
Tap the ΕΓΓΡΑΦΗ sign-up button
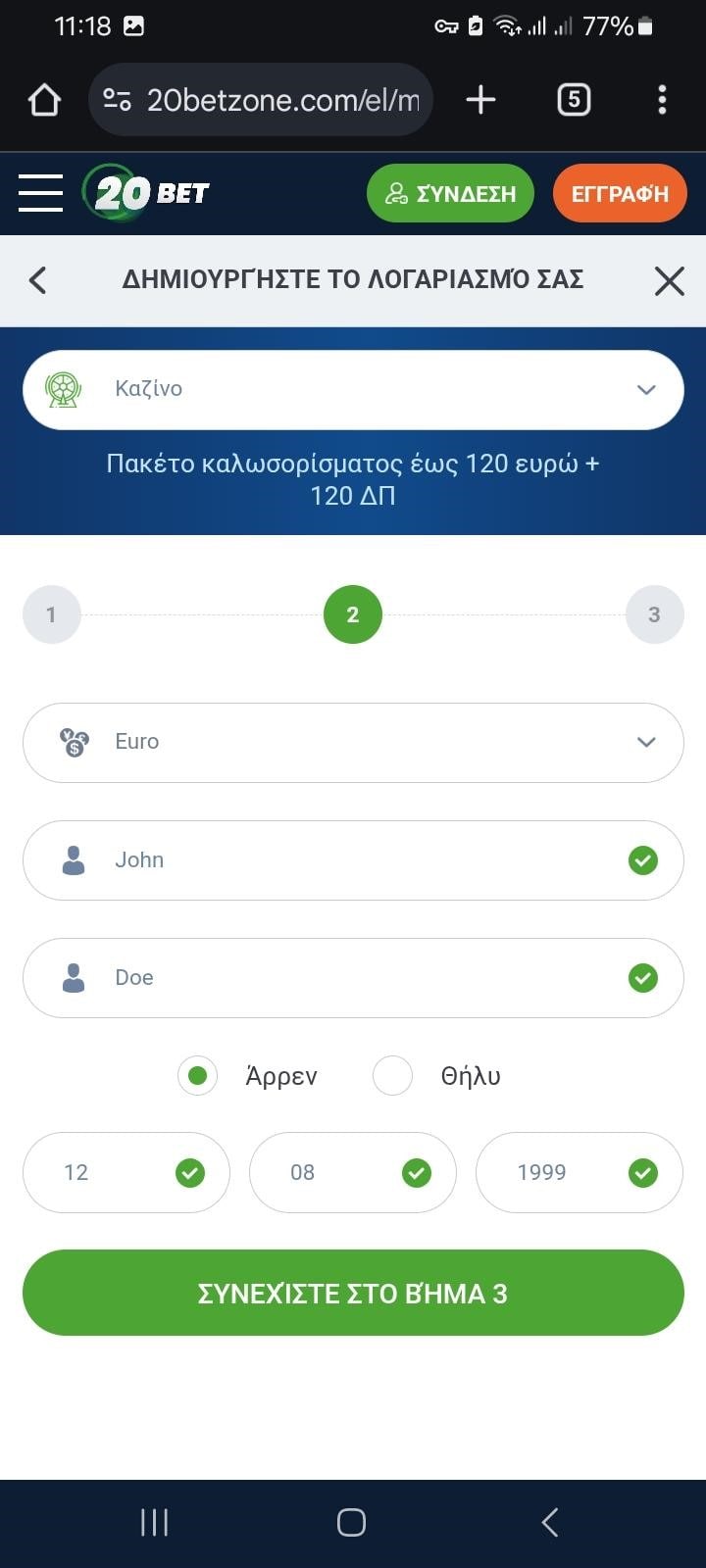pyautogui.click(x=620, y=193)
